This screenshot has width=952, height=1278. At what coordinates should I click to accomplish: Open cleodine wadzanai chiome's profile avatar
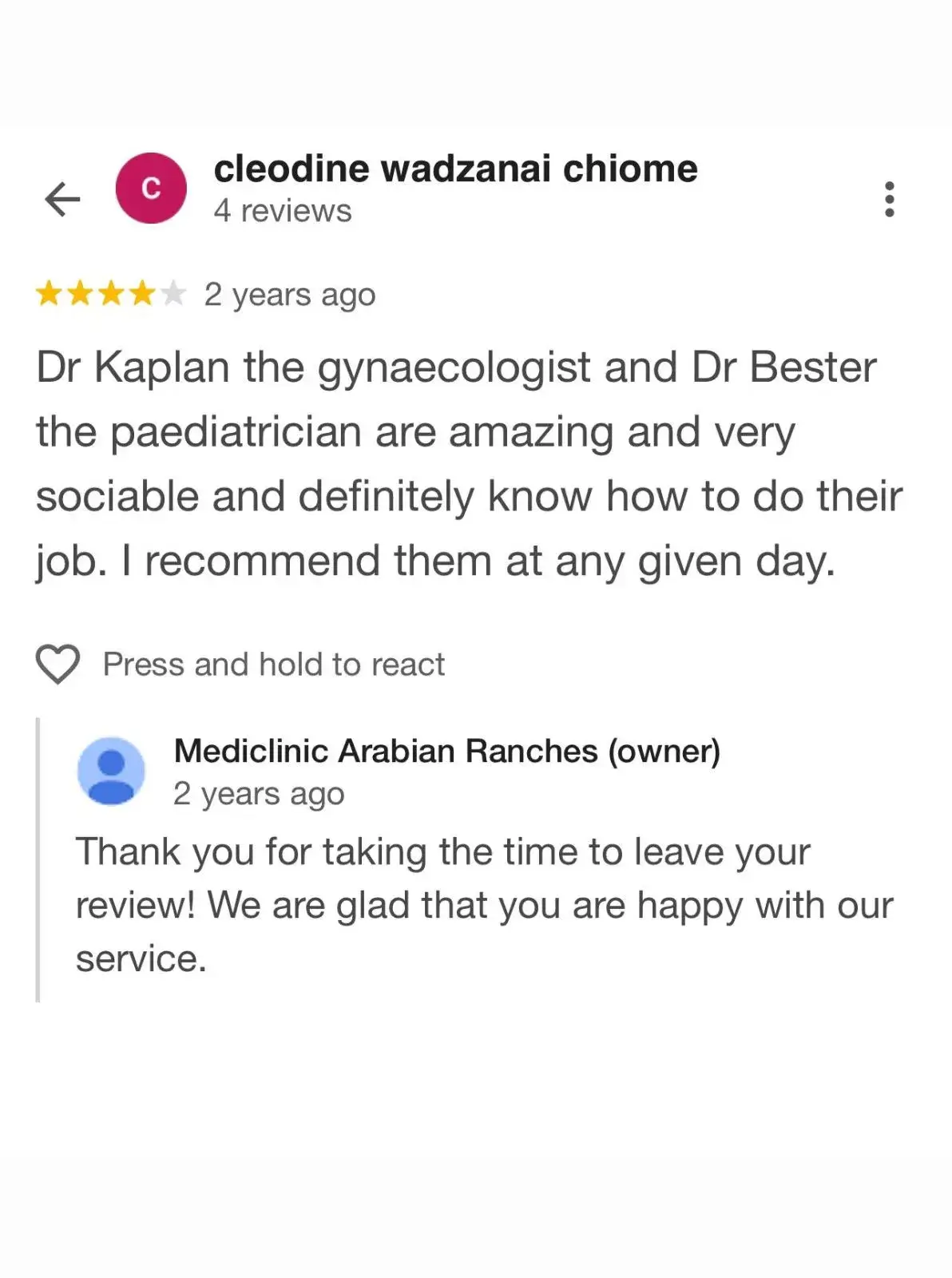151,189
